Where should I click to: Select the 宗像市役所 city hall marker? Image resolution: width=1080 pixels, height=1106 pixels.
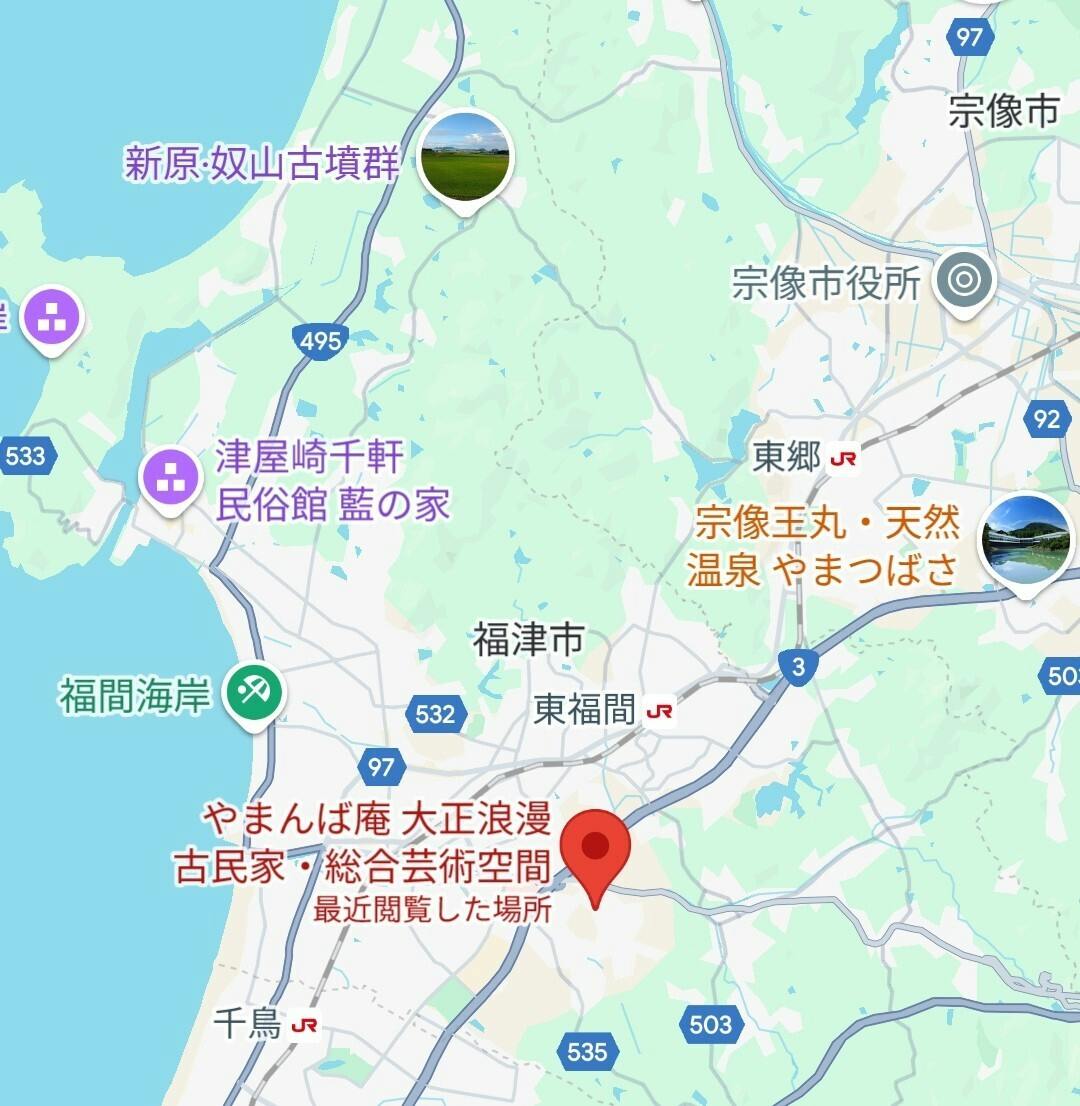964,281
